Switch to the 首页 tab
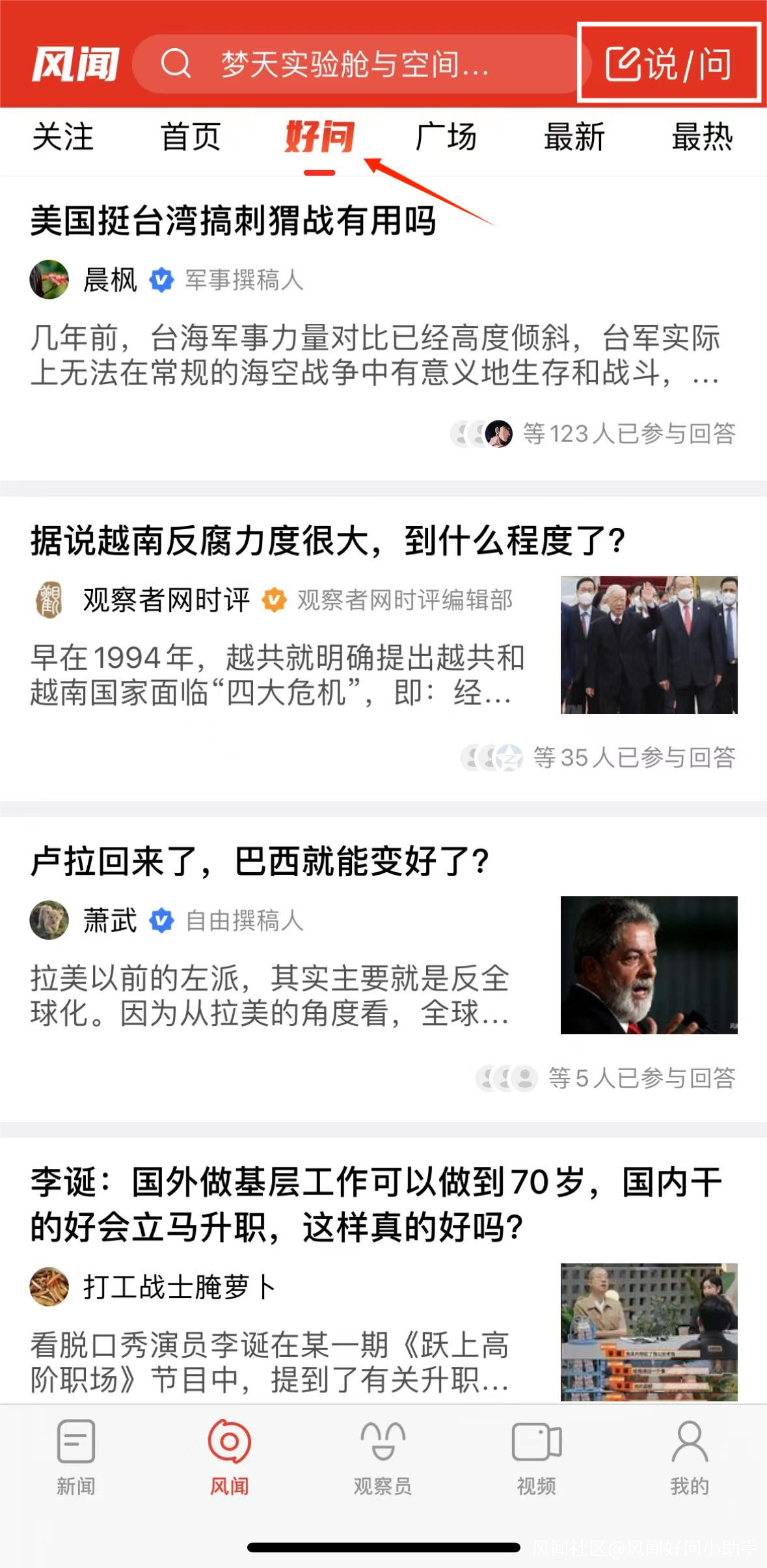Image resolution: width=767 pixels, height=1568 pixels. [191, 137]
